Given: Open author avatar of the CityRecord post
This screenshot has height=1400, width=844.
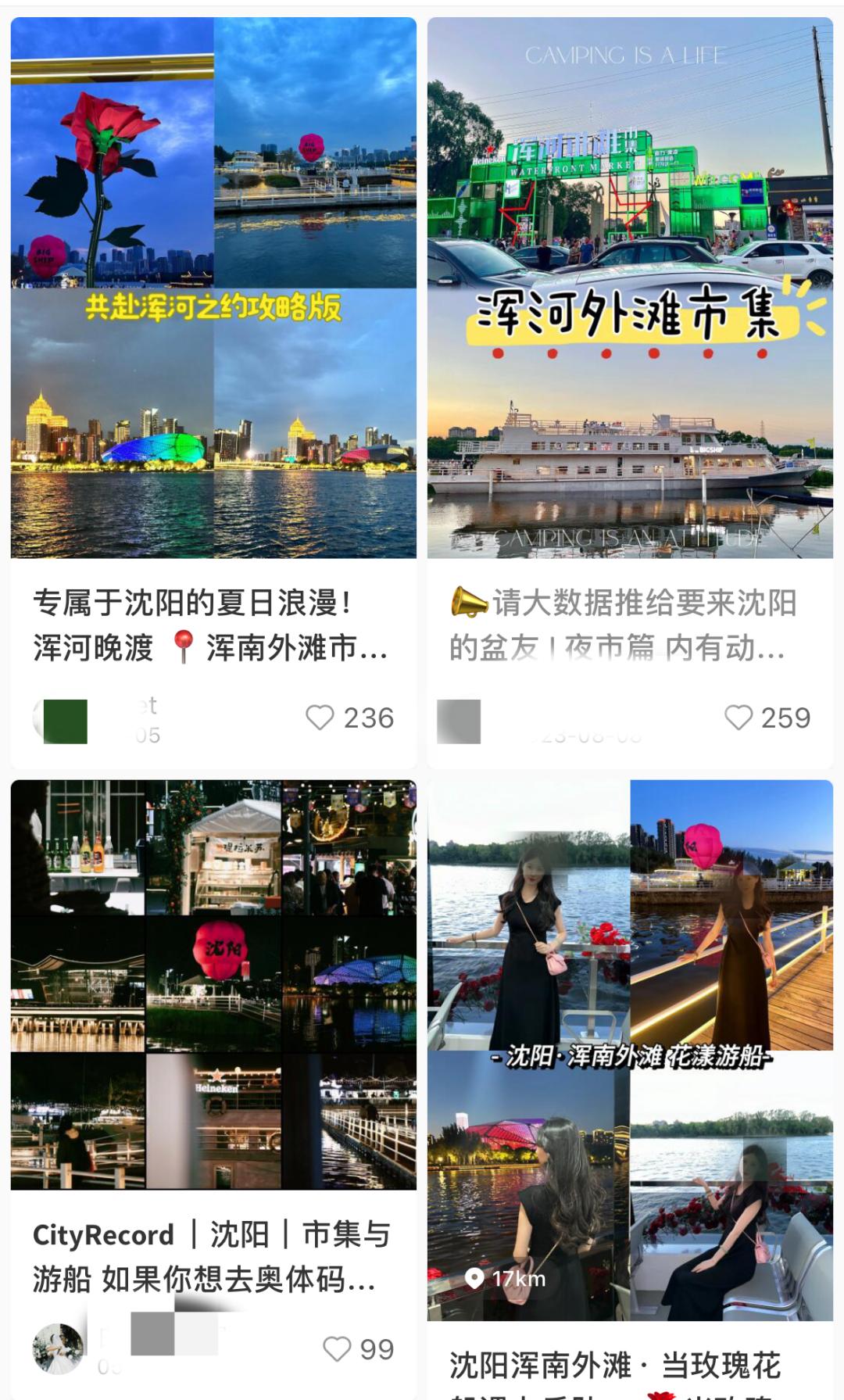Looking at the screenshot, I should [58, 1348].
